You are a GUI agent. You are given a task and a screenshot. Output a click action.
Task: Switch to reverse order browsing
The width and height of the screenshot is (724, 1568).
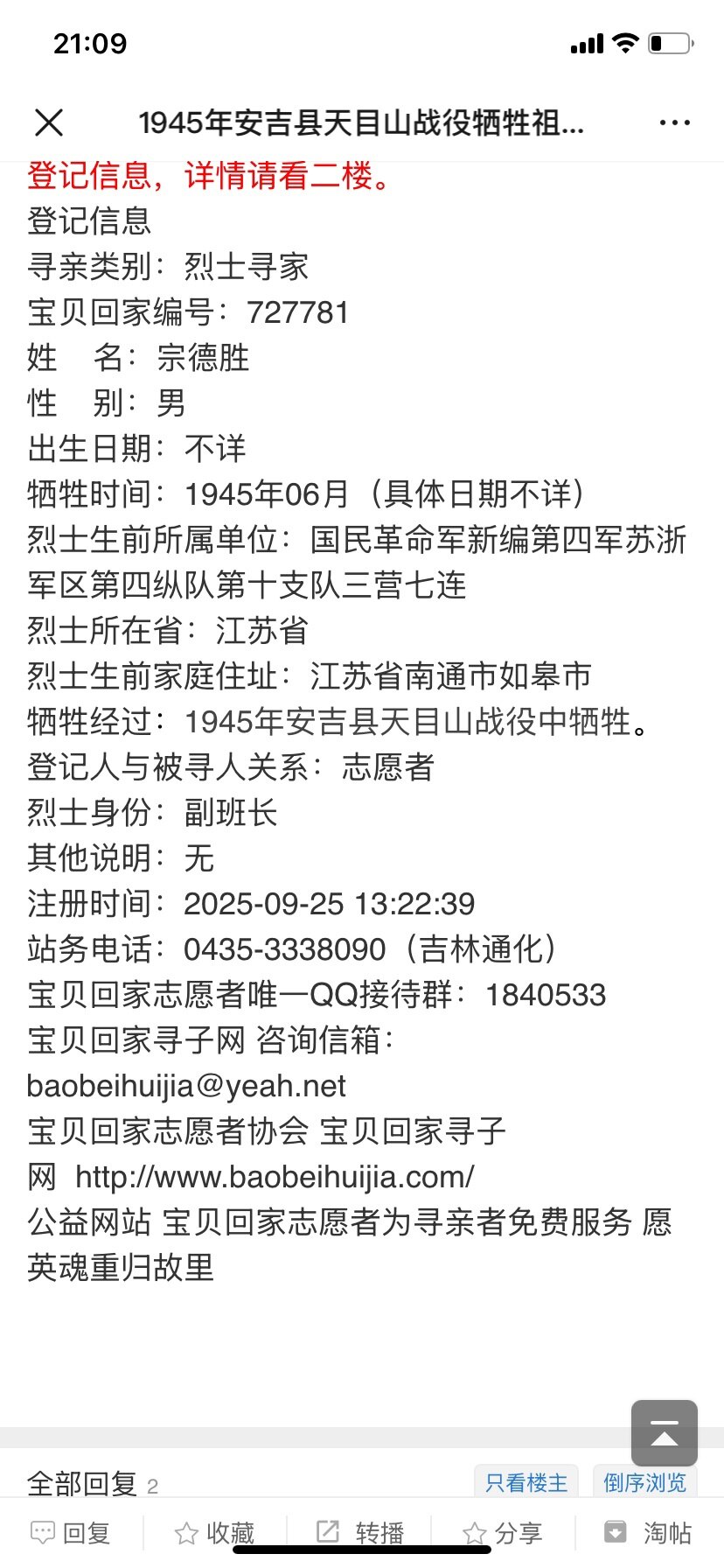[x=644, y=1482]
